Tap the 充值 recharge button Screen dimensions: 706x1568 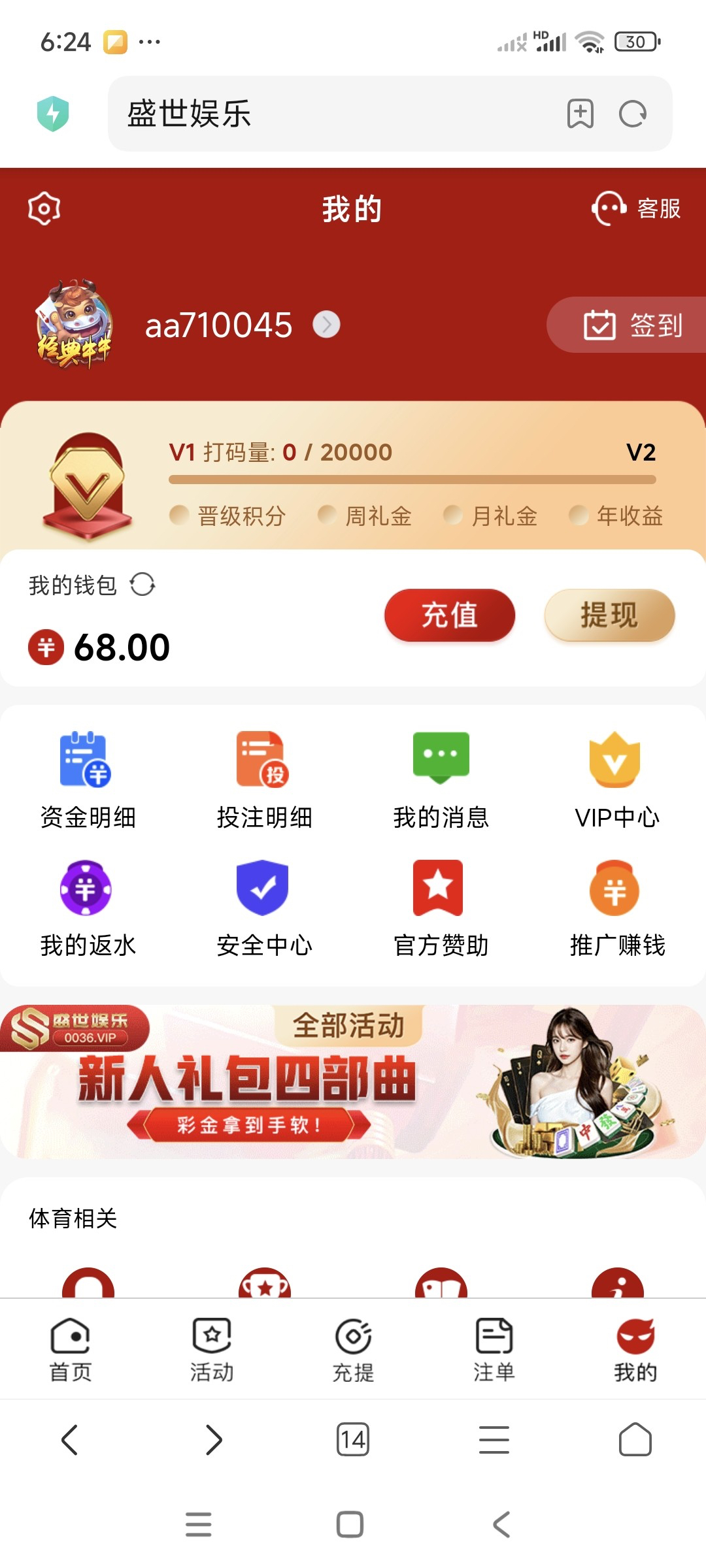[450, 615]
